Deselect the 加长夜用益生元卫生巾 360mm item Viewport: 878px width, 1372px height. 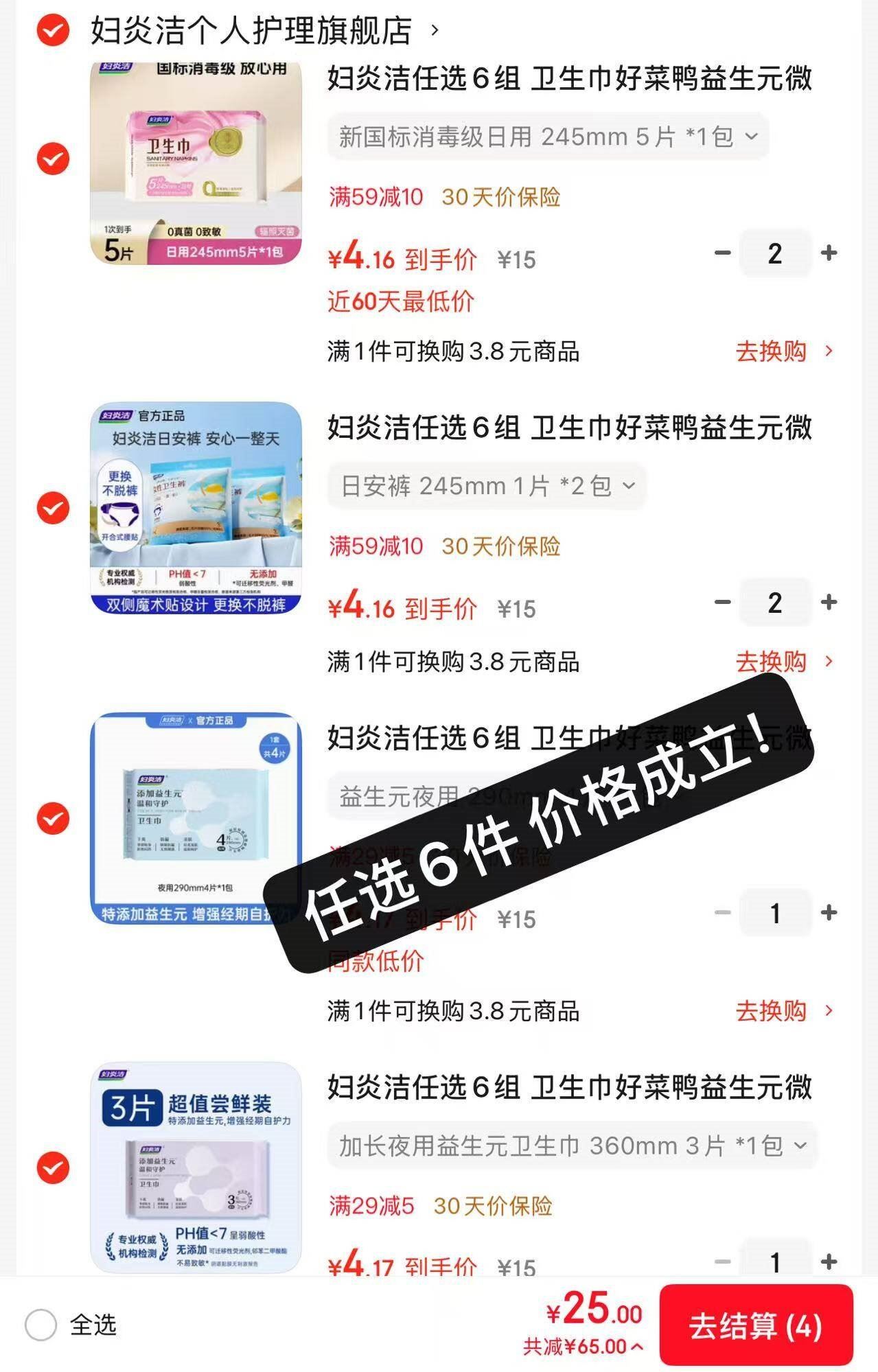(53, 1167)
